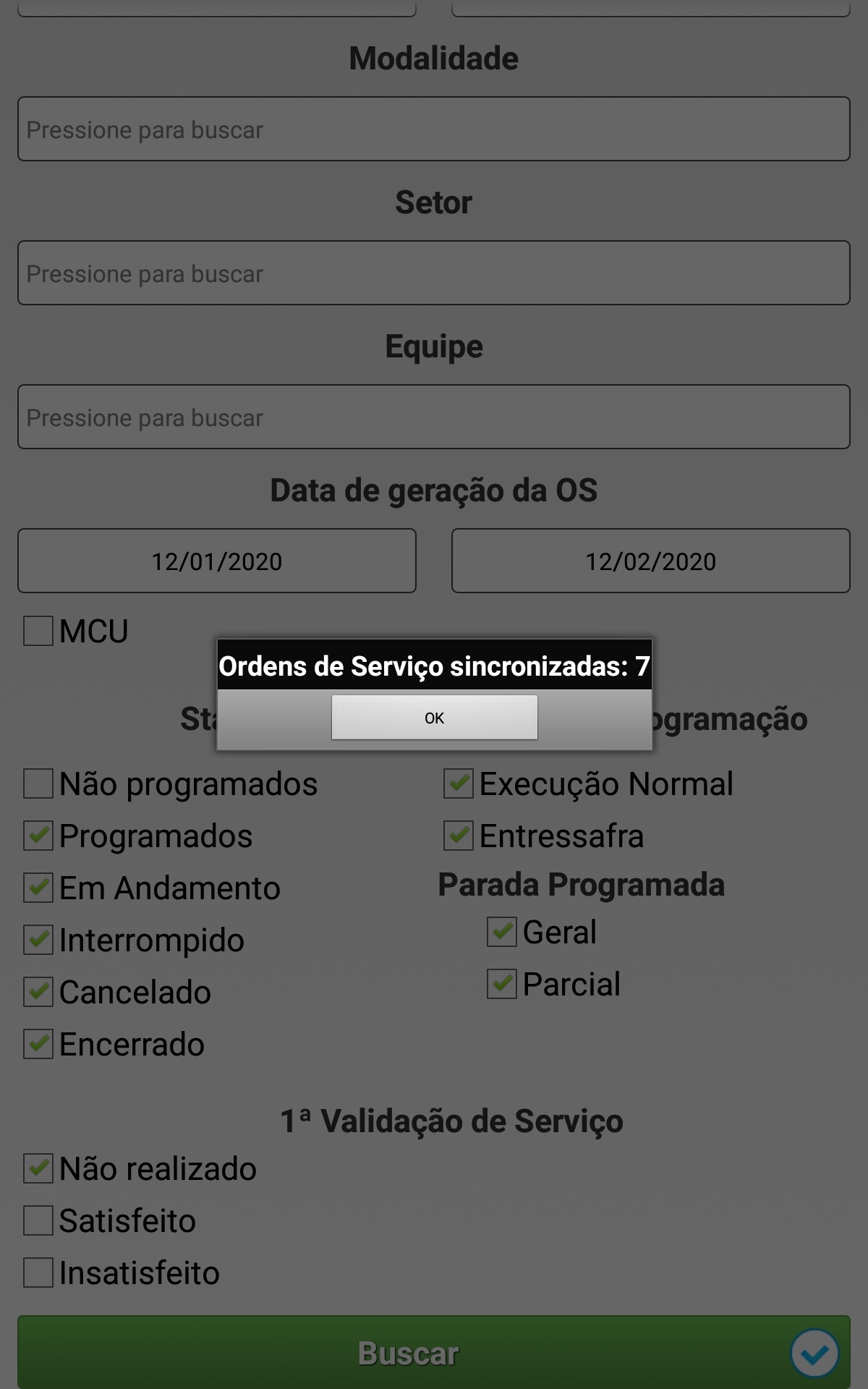Screen dimensions: 868x1389
Task: Open the Modalidade search field
Action: coord(434,129)
